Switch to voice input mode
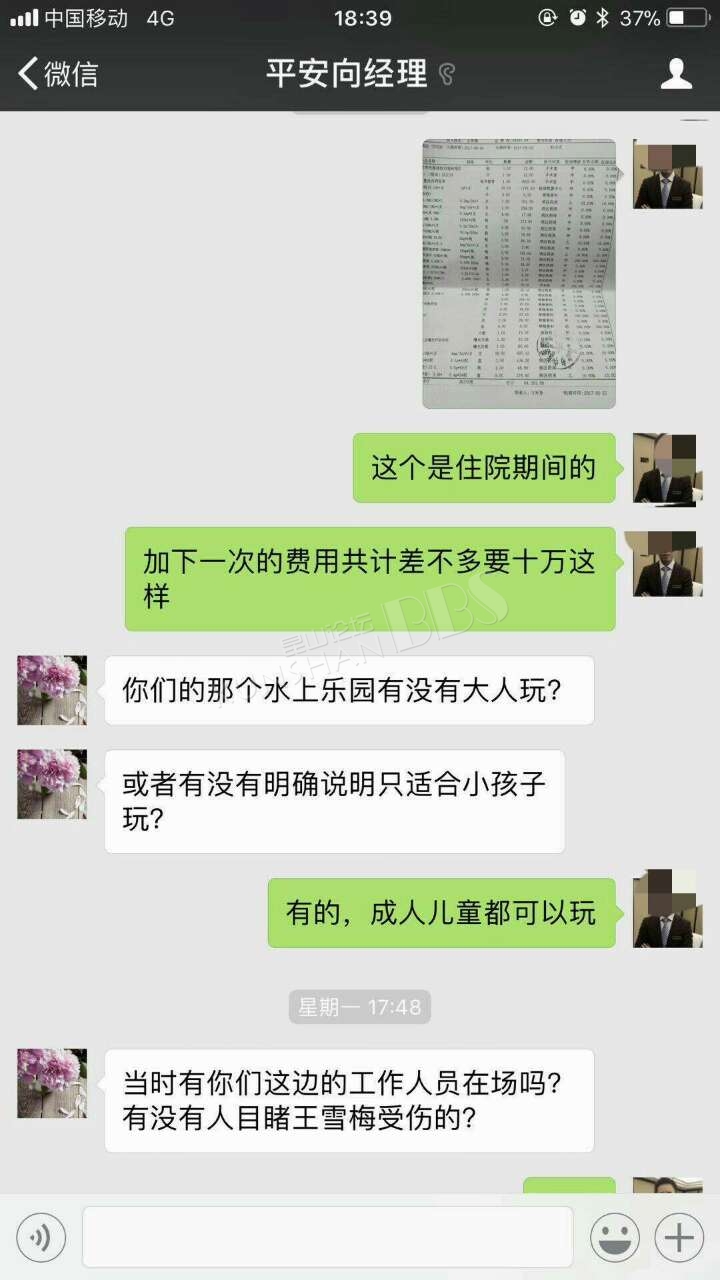Screen dimensions: 720x1280 pos(41,1239)
